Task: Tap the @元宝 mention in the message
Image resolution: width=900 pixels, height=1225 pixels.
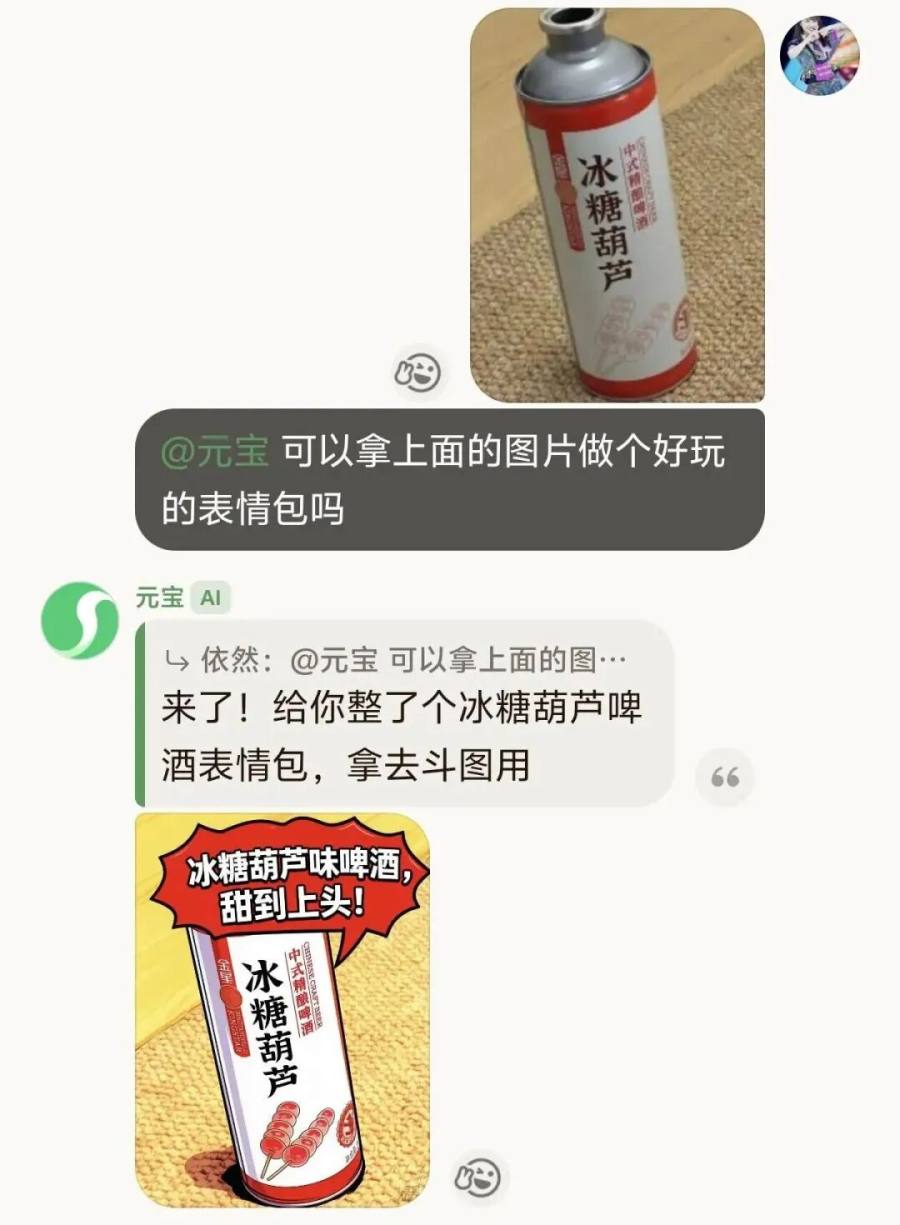Action: pyautogui.click(x=215, y=452)
